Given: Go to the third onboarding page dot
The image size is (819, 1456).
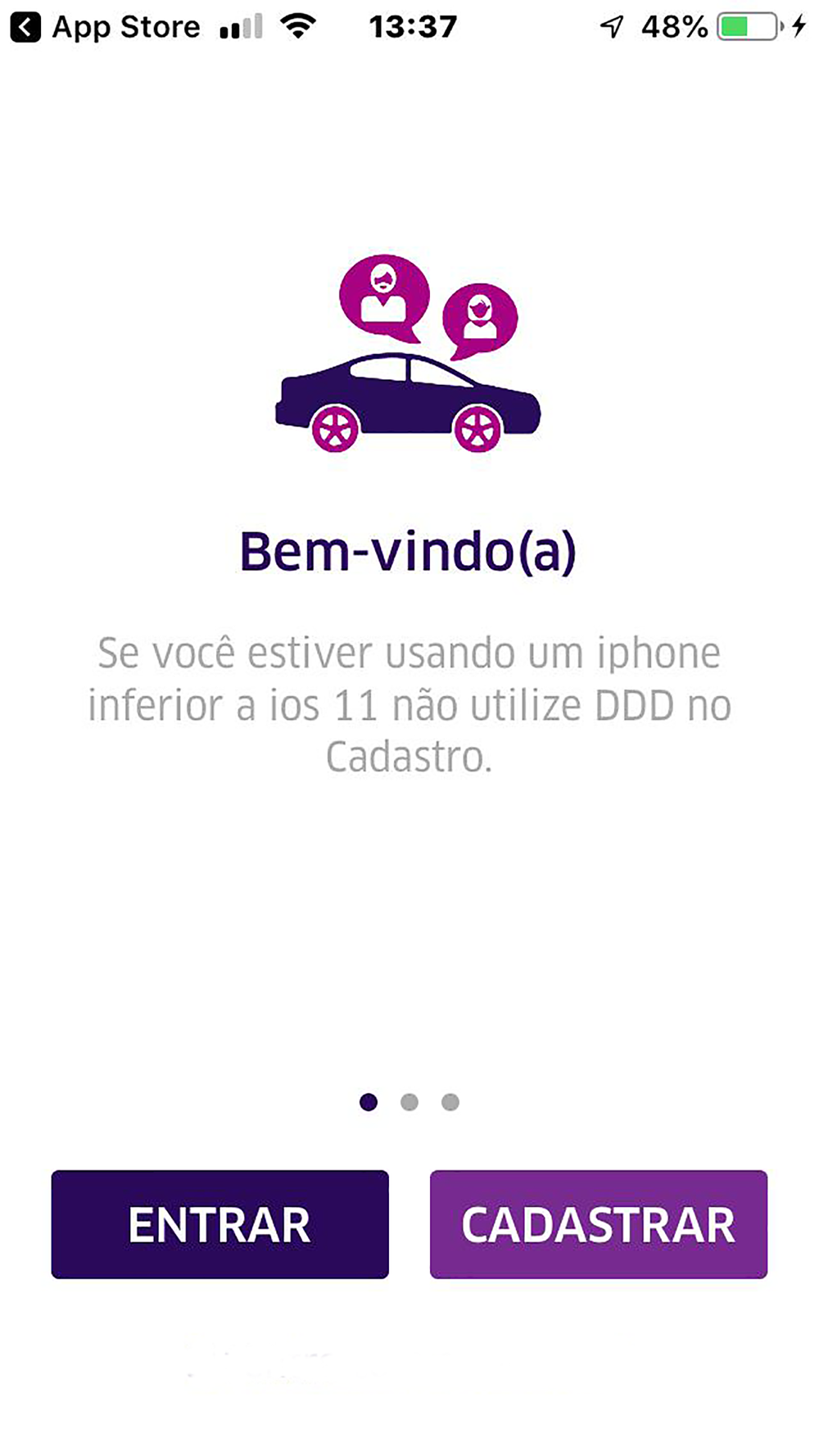Looking at the screenshot, I should [x=450, y=1102].
